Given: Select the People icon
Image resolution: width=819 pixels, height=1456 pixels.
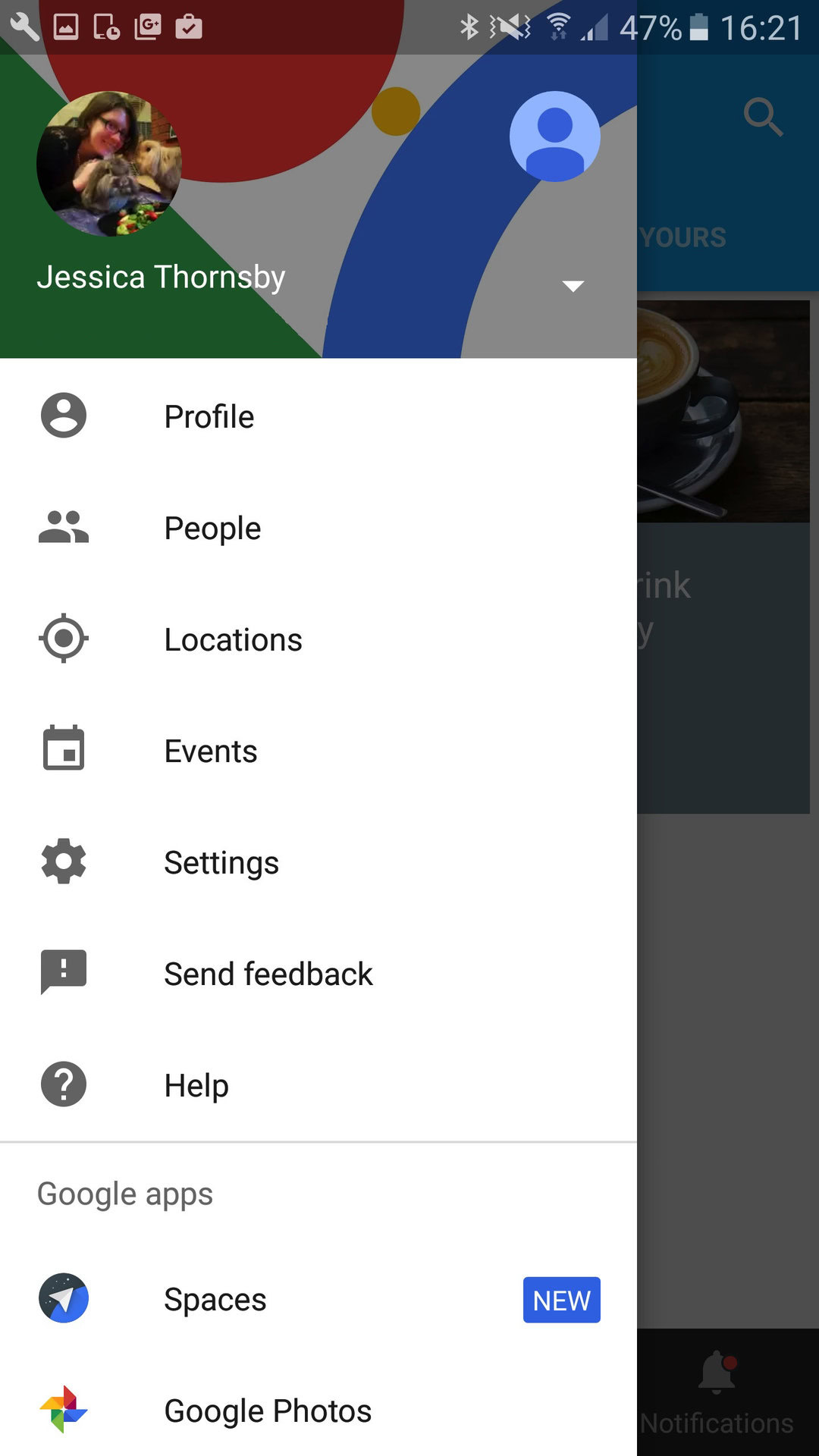Looking at the screenshot, I should 63,527.
